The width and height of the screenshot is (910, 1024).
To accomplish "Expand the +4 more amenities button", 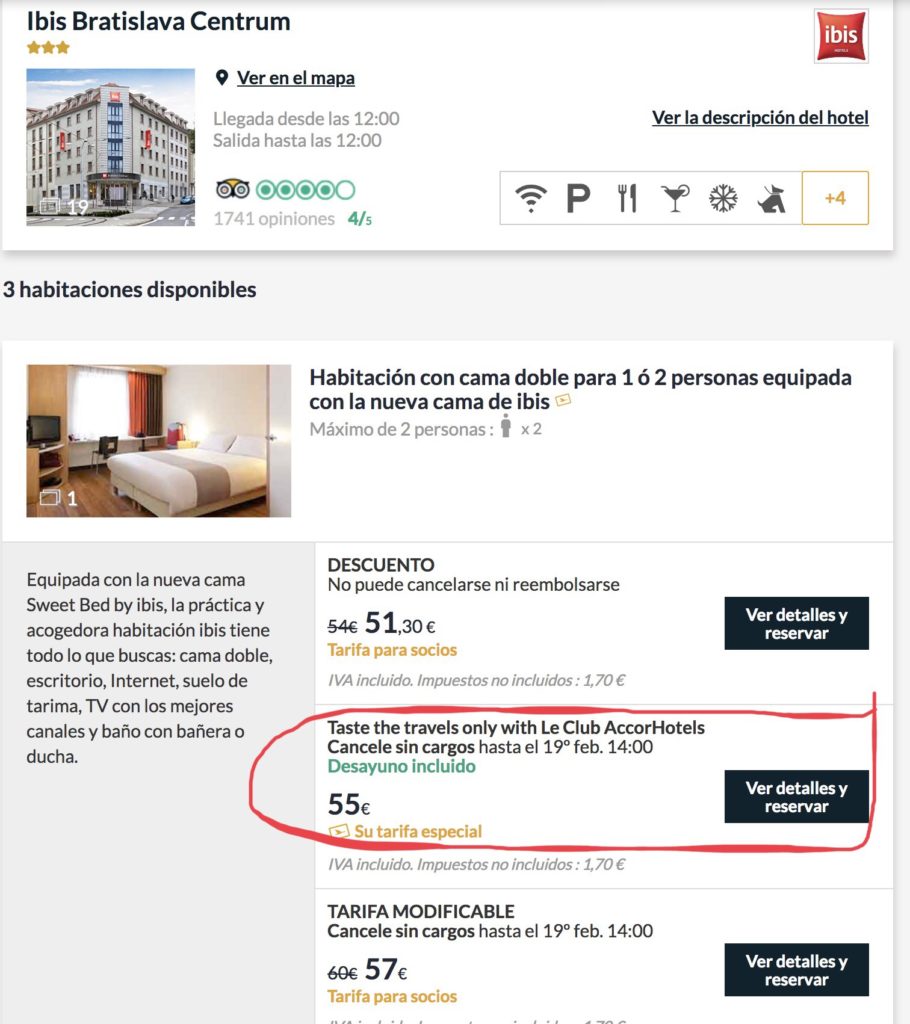I will (834, 198).
